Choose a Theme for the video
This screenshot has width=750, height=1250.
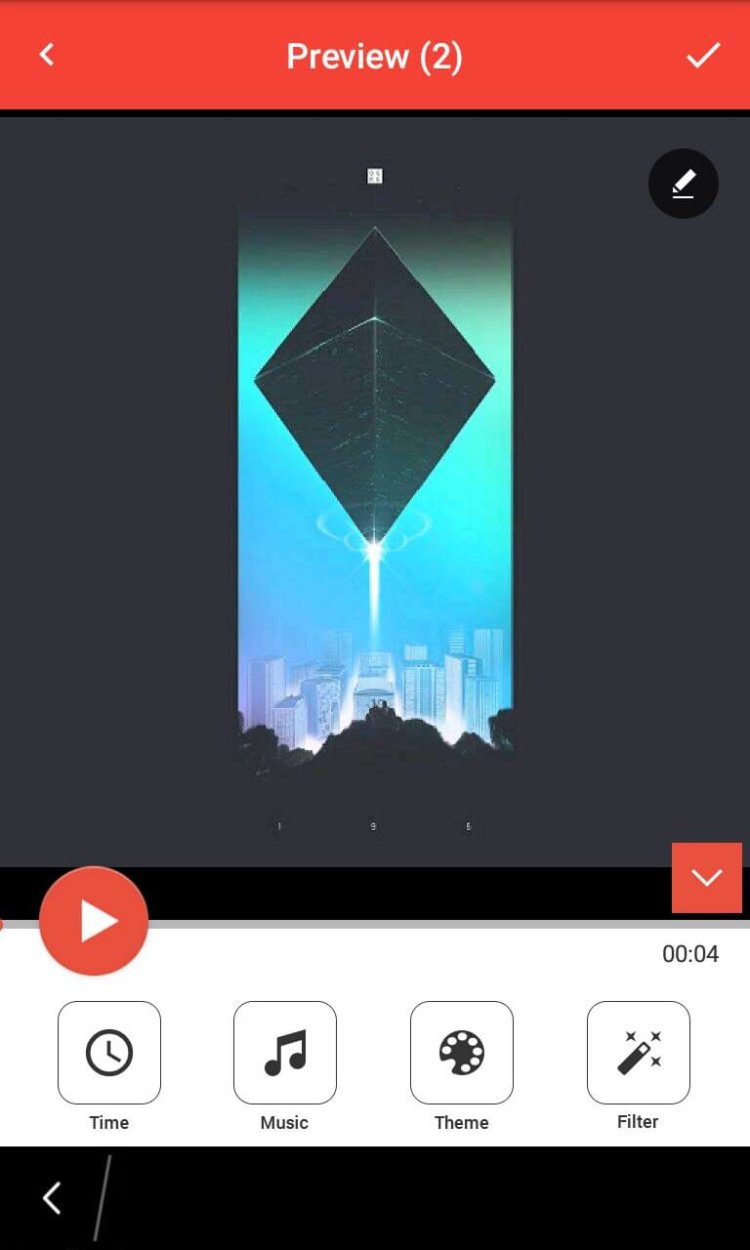coord(461,1052)
